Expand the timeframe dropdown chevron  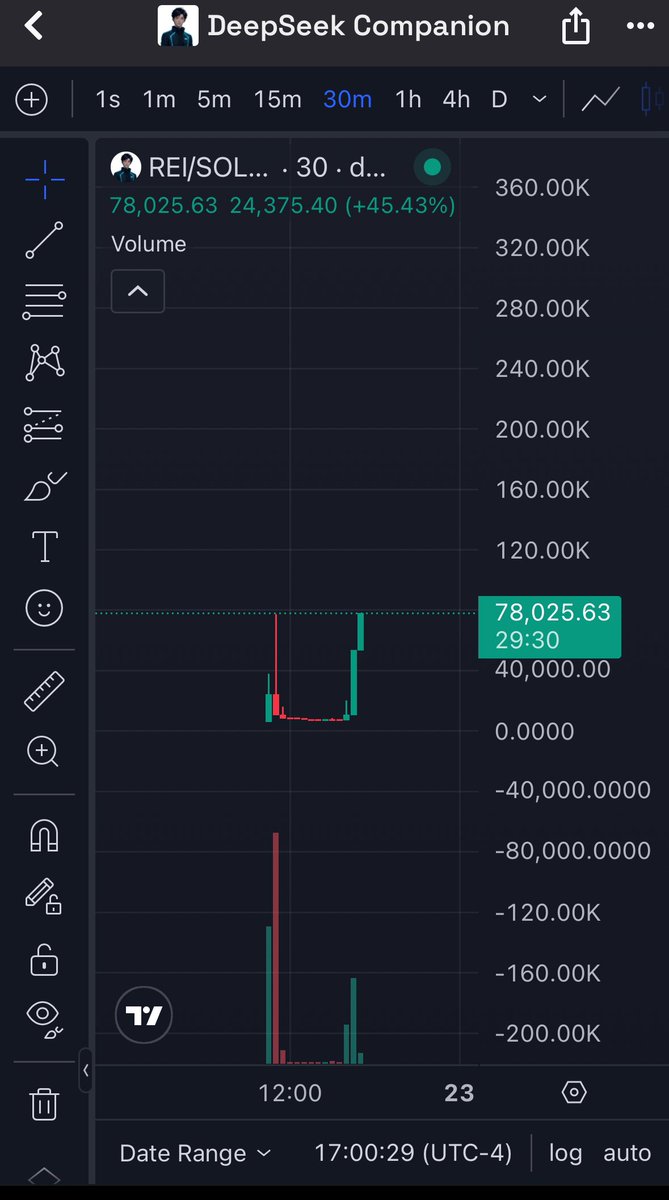[540, 100]
